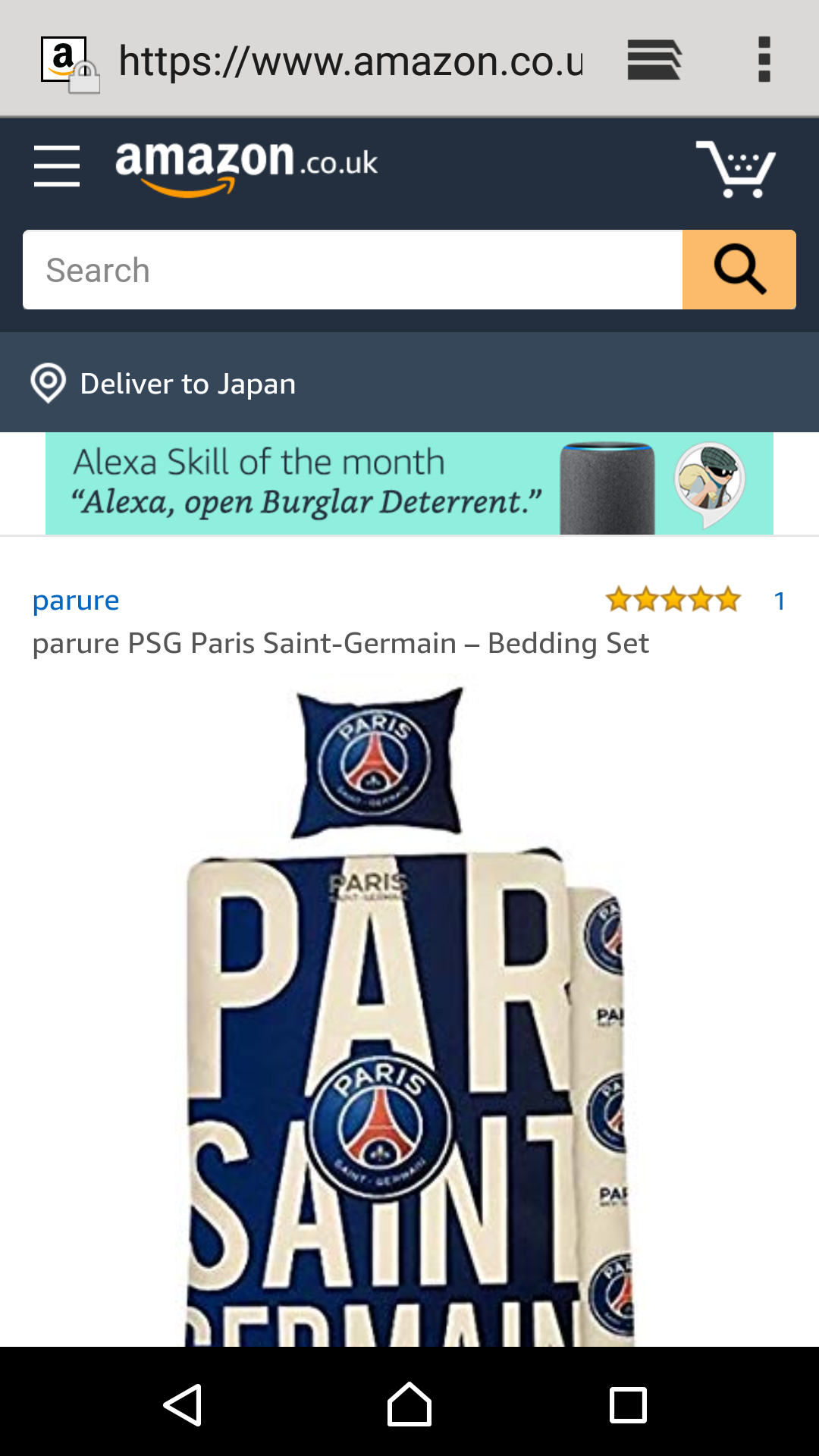Tap the Search input field
Screen dimensions: 819x1456
353,270
